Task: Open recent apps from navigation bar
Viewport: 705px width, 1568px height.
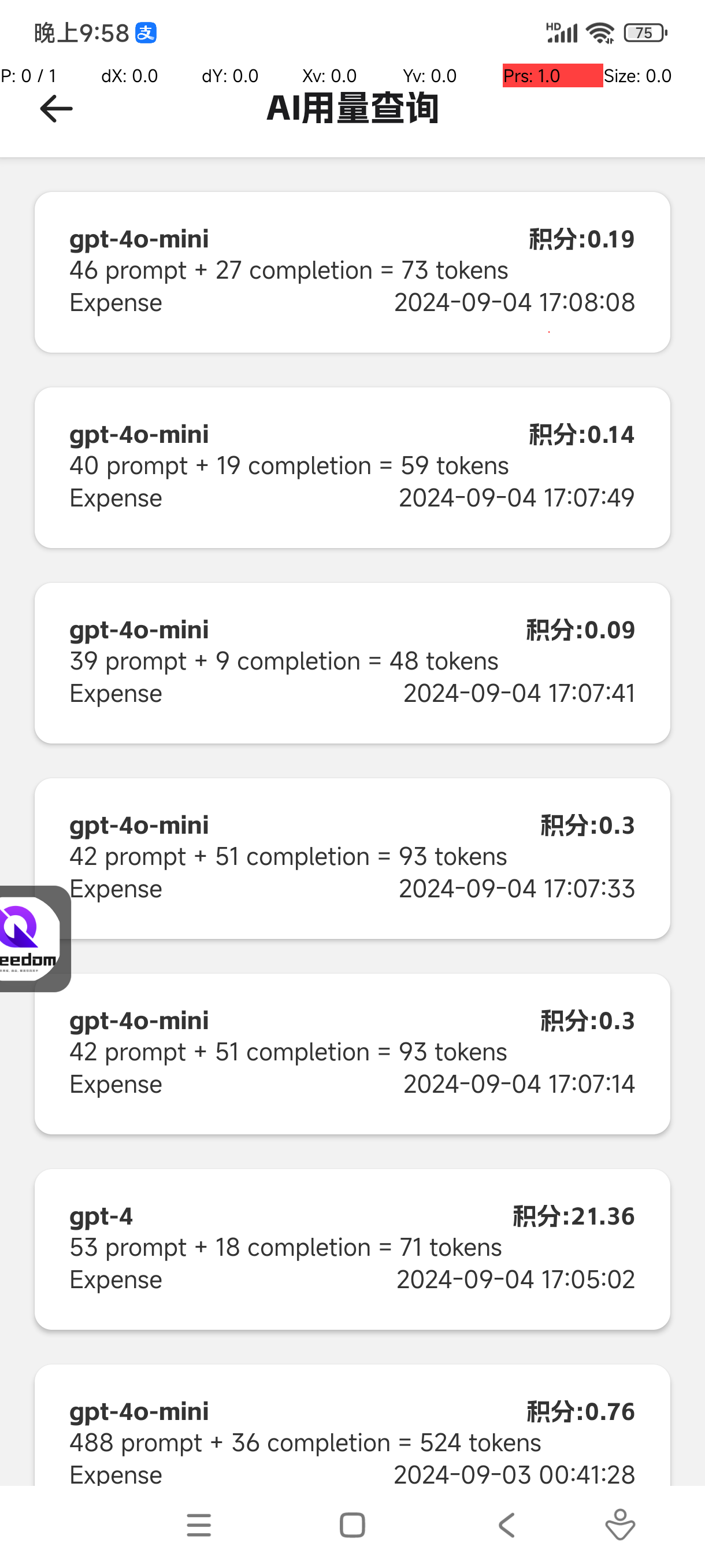Action: (199, 1525)
